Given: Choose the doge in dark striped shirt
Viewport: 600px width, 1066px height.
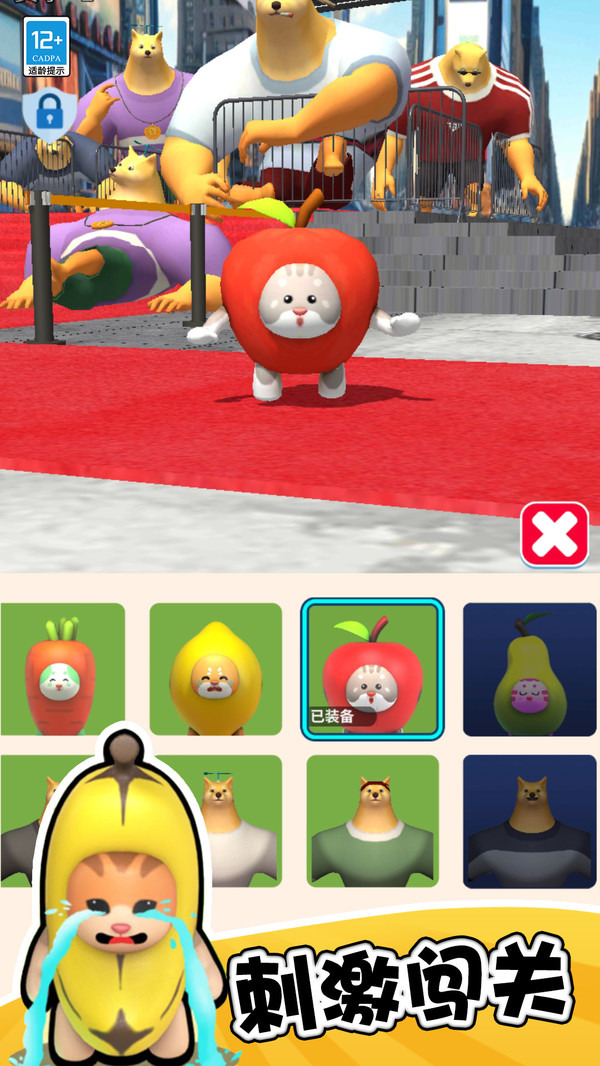Looking at the screenshot, I should click(530, 822).
